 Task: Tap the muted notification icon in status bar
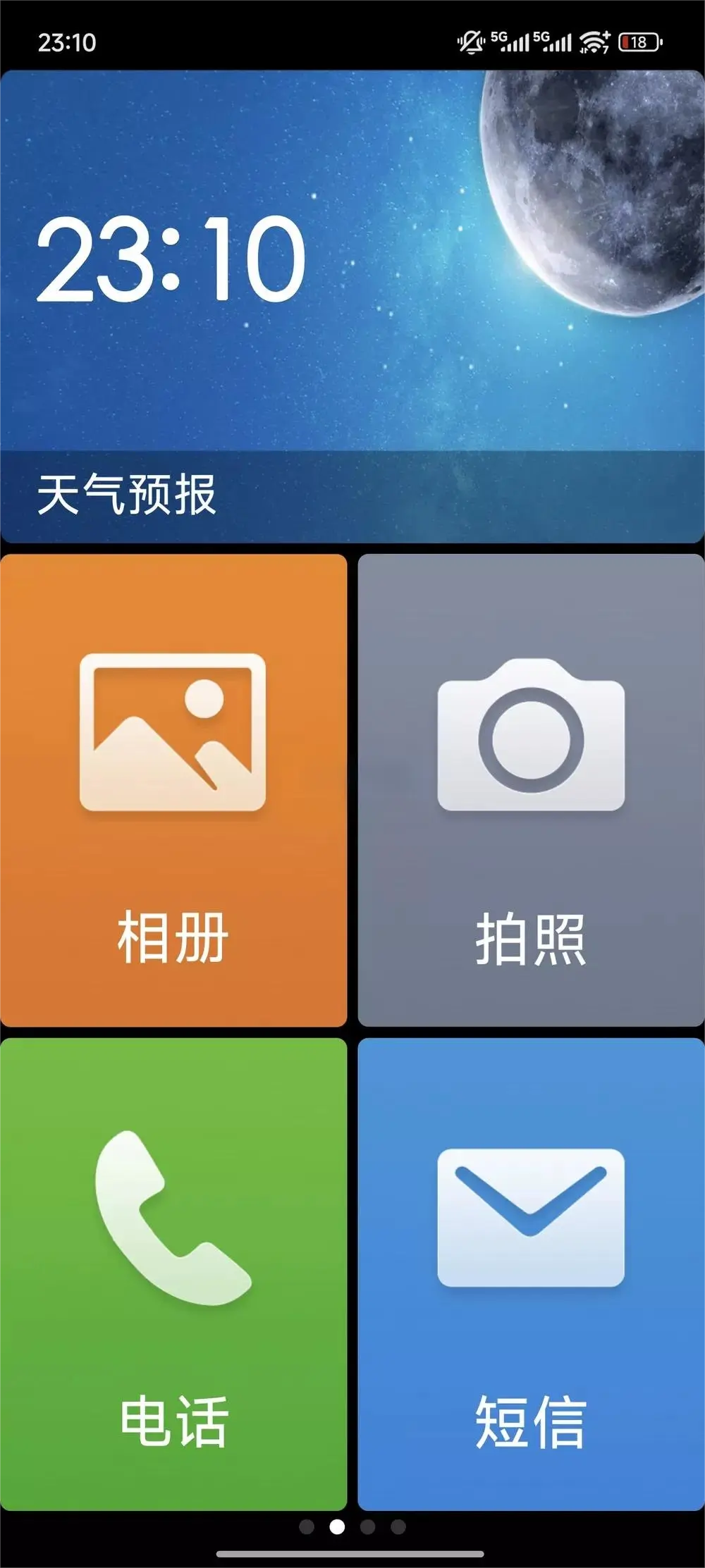pyautogui.click(x=472, y=40)
